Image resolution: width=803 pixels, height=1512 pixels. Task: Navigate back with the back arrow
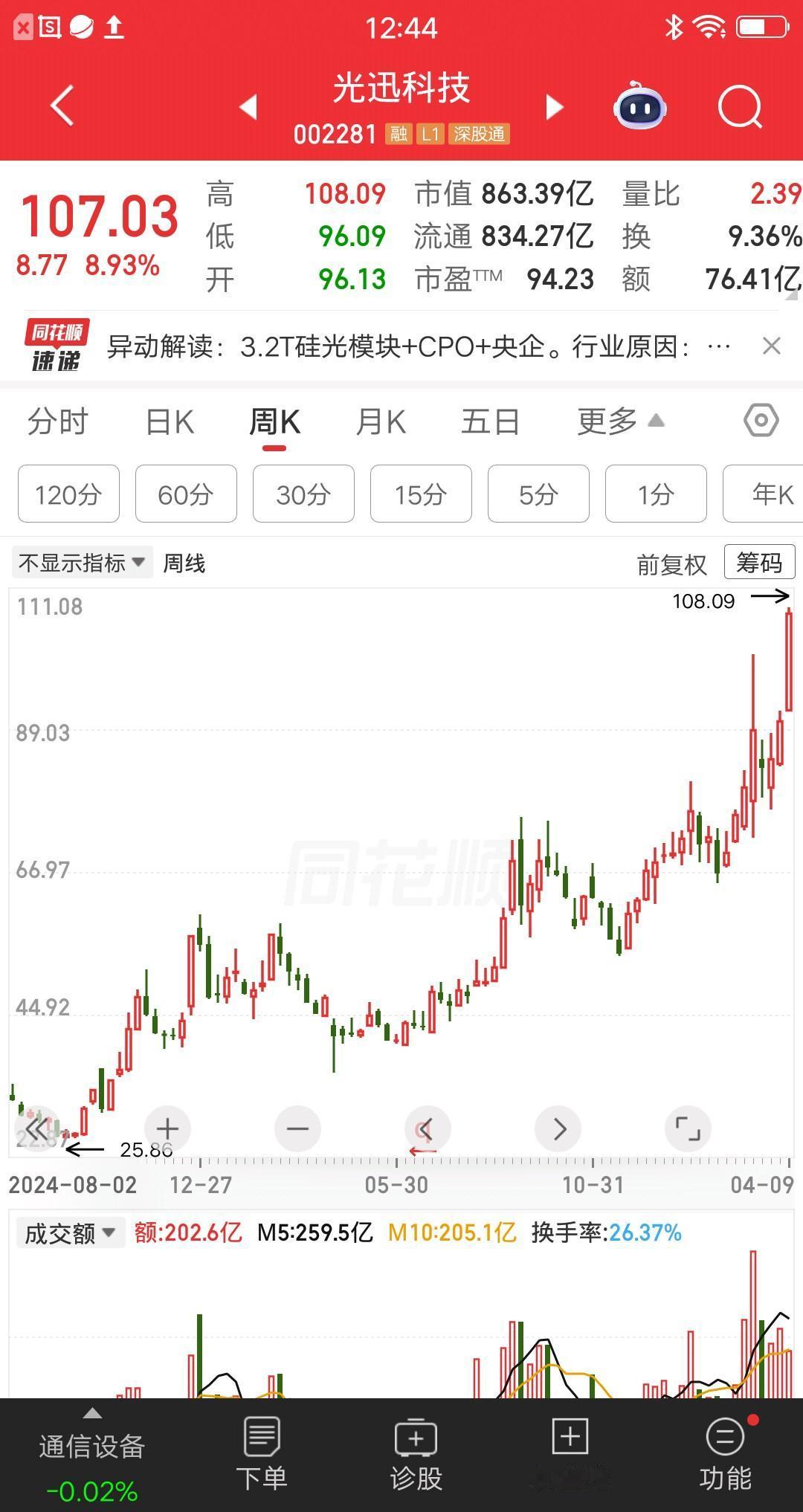[x=62, y=106]
